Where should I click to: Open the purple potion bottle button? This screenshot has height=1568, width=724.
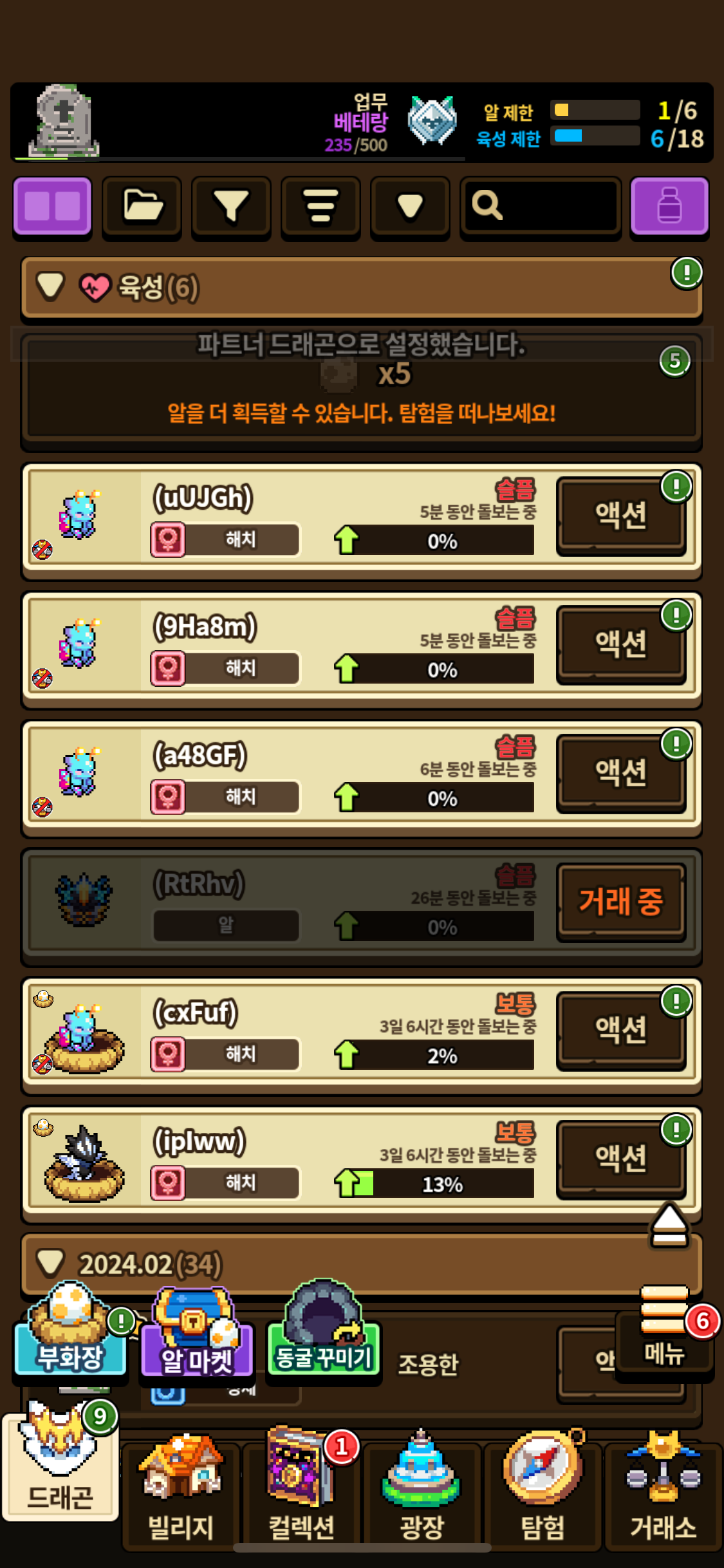tap(669, 206)
